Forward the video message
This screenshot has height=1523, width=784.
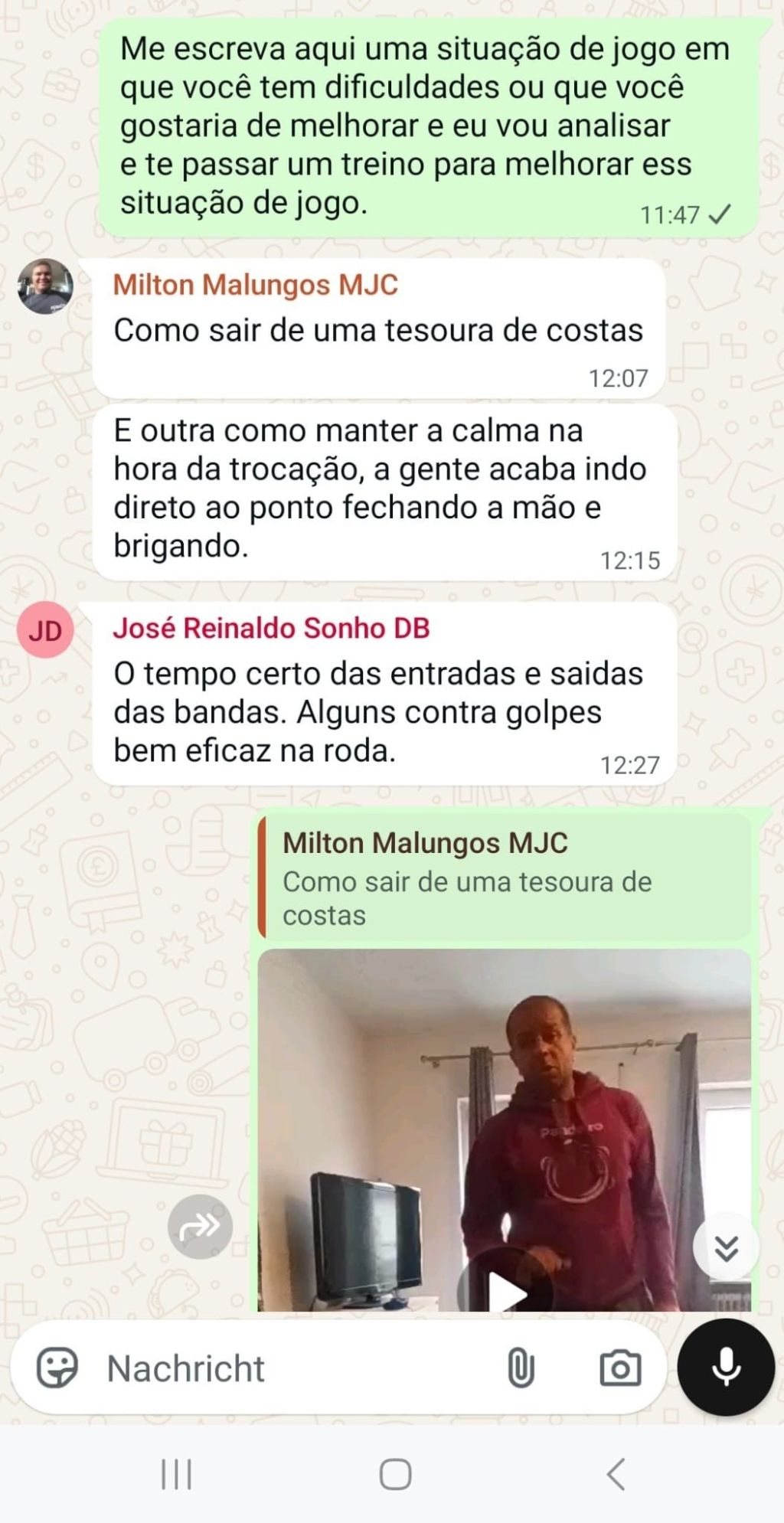tap(200, 1227)
